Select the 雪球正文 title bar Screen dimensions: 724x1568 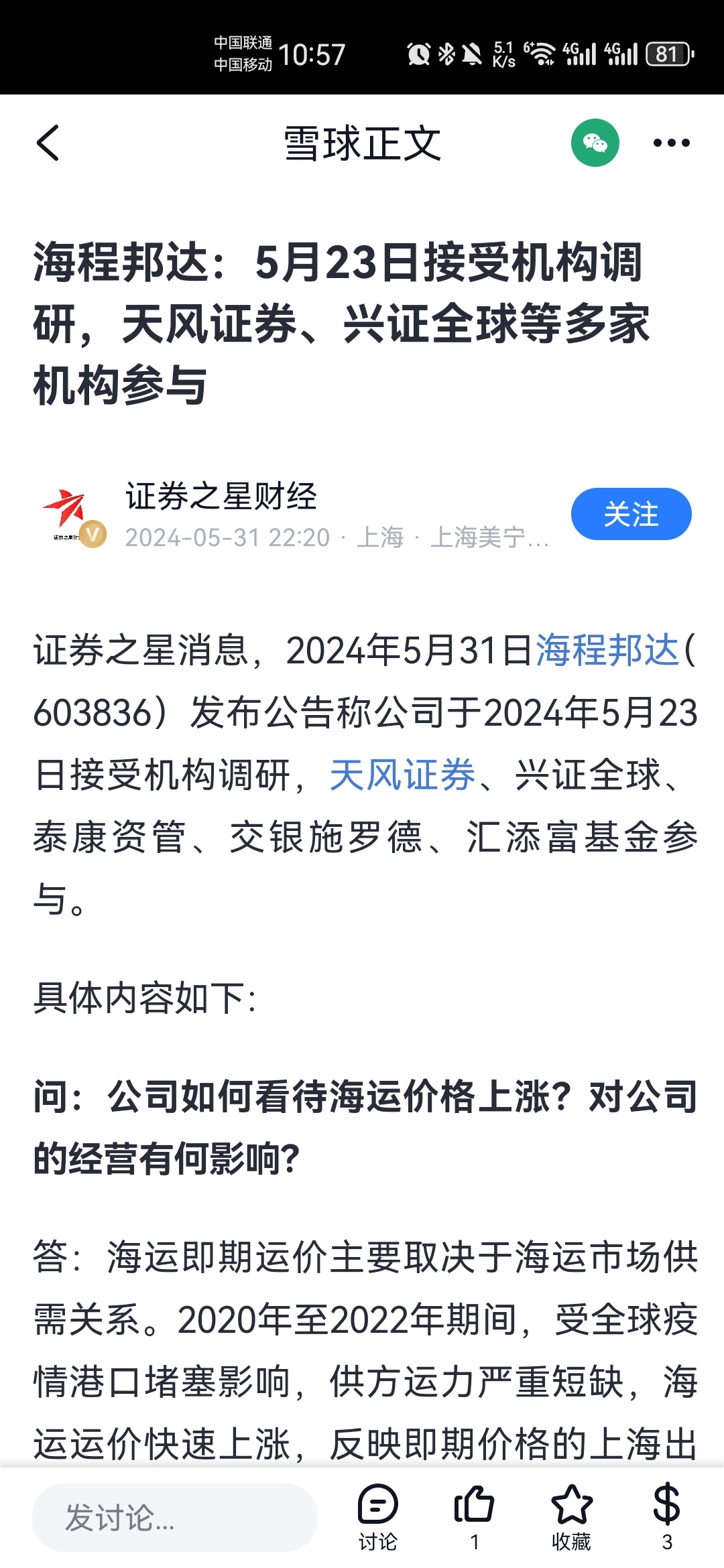pos(362,143)
